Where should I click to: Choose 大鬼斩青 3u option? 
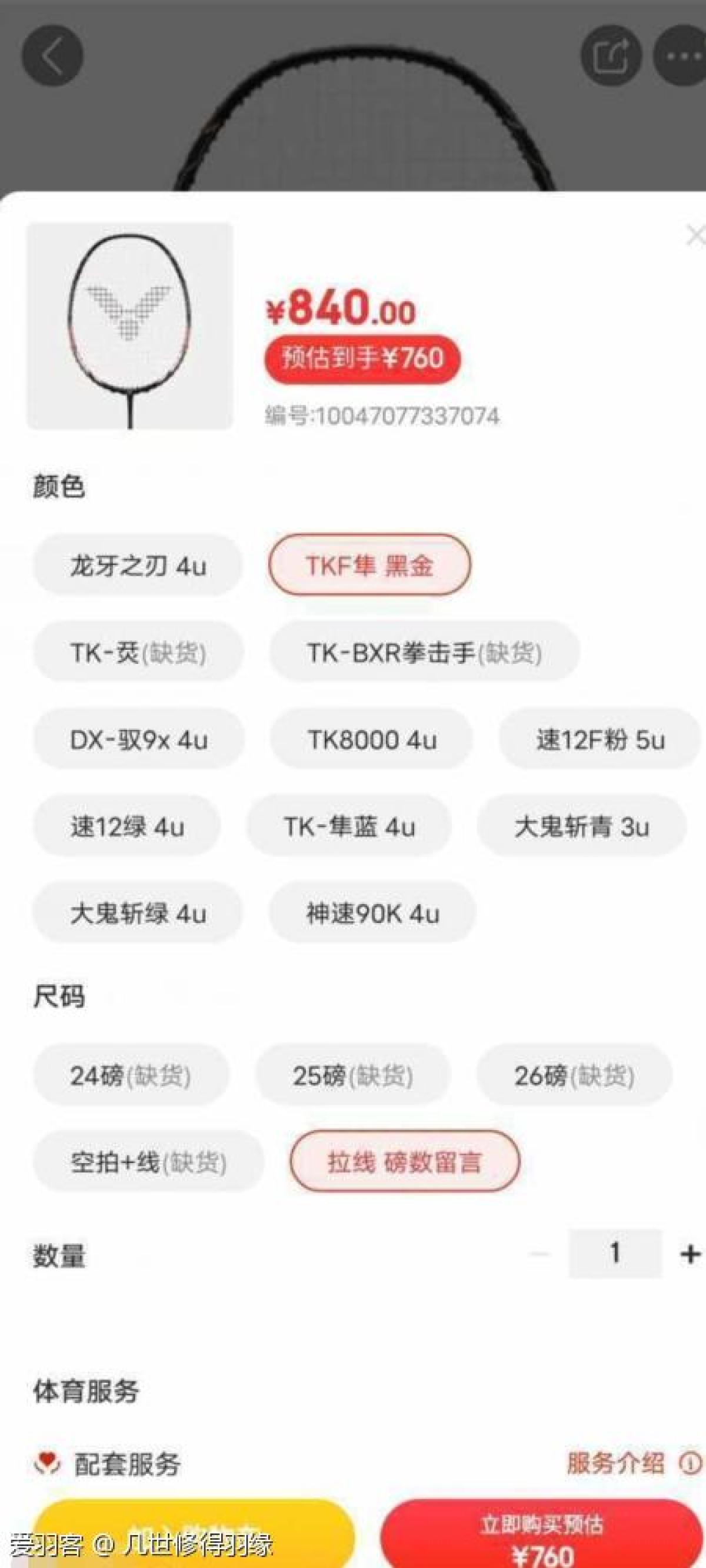pos(581,826)
